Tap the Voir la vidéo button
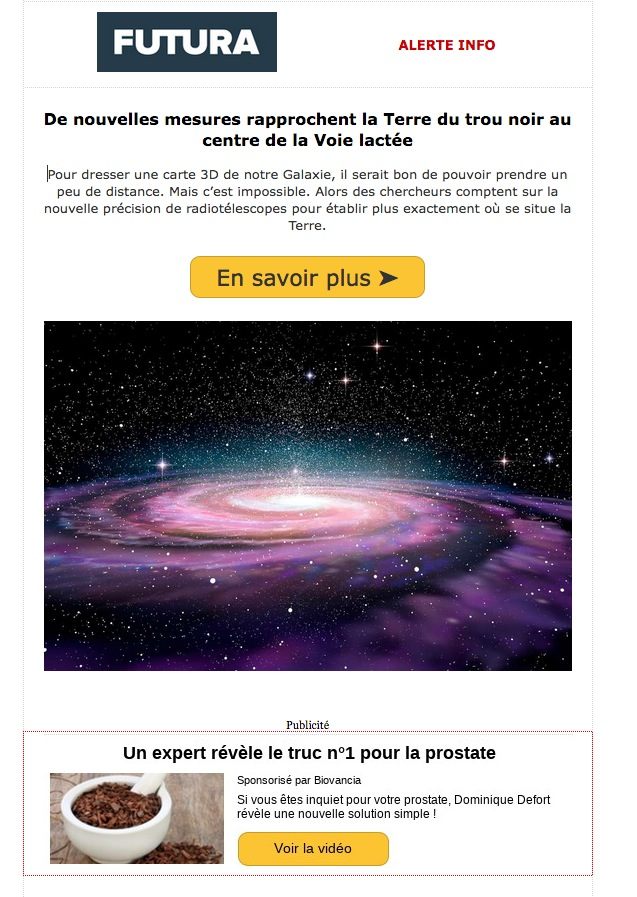This screenshot has width=637, height=897. (313, 848)
